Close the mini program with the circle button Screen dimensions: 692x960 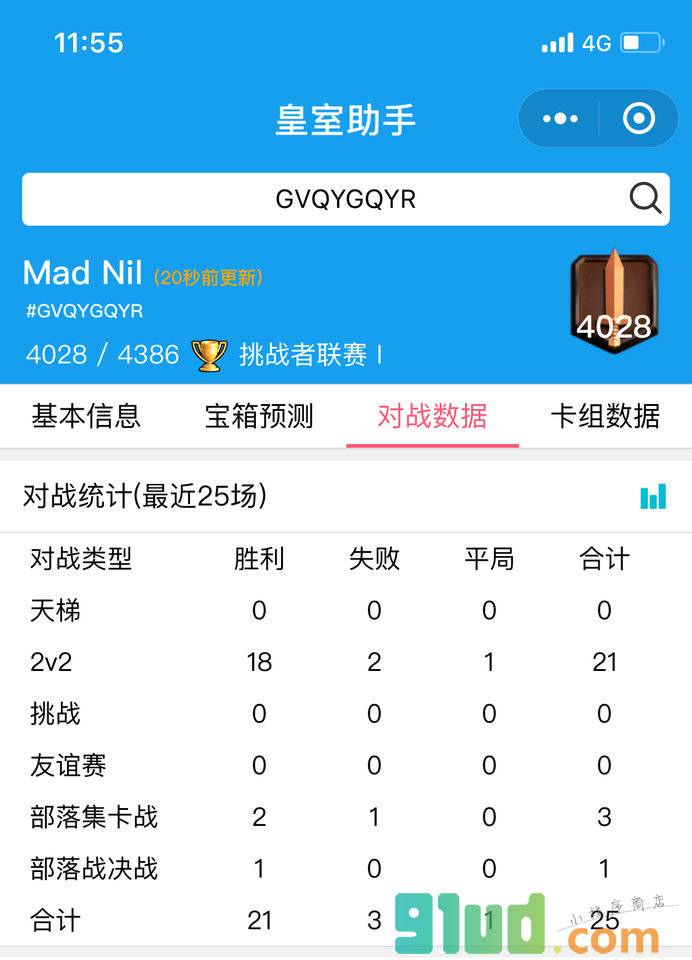pos(638,119)
